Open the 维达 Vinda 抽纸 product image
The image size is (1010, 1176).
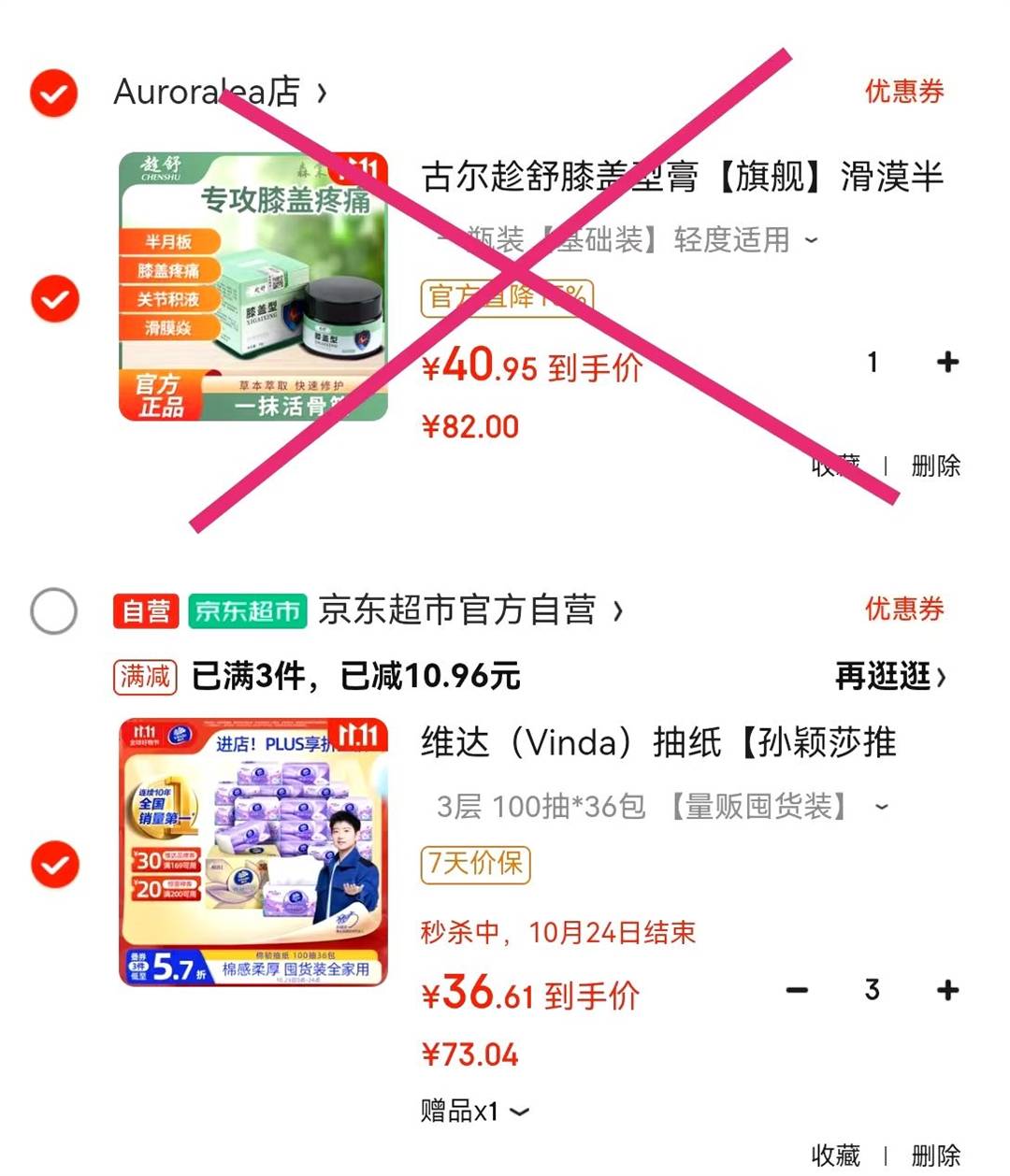coord(253,853)
